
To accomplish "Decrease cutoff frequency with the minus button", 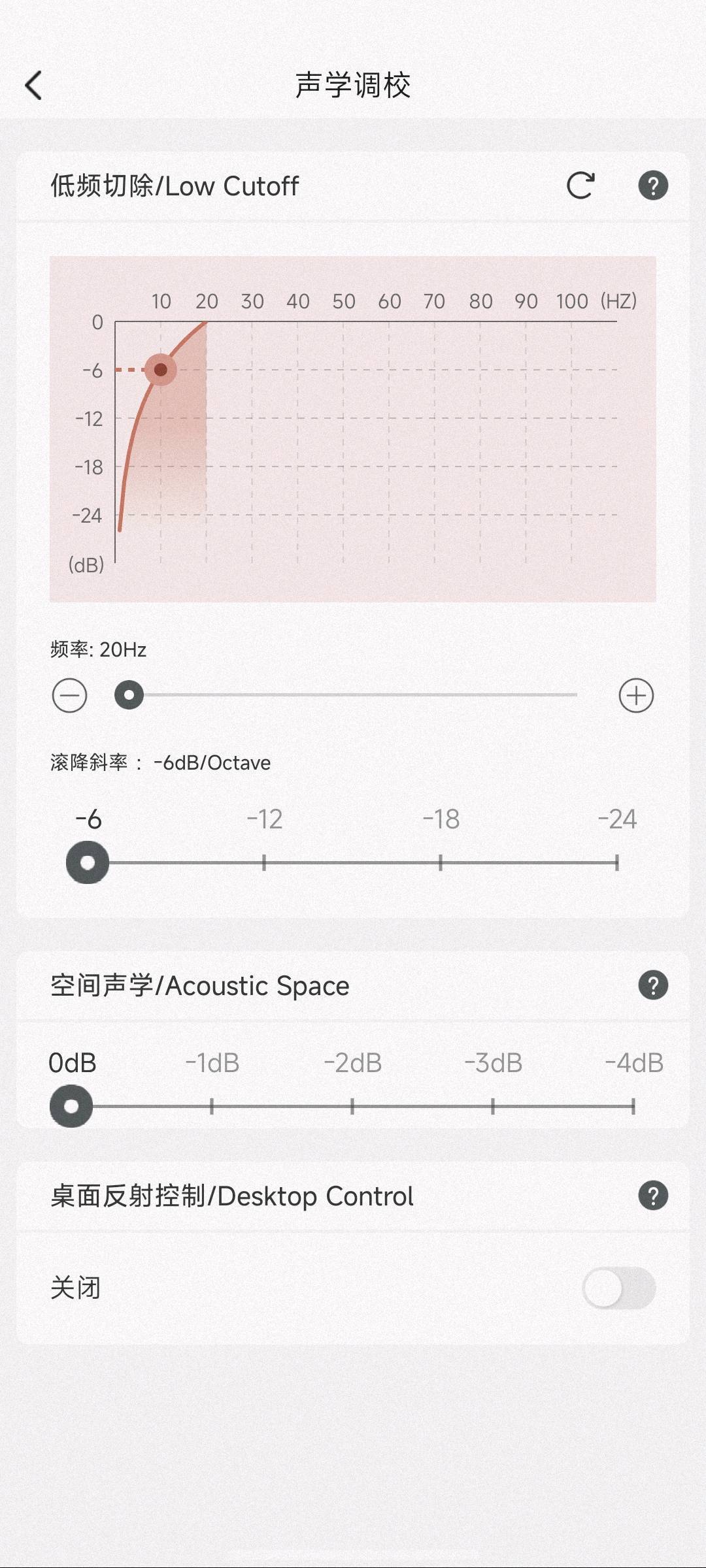I will tap(70, 695).
